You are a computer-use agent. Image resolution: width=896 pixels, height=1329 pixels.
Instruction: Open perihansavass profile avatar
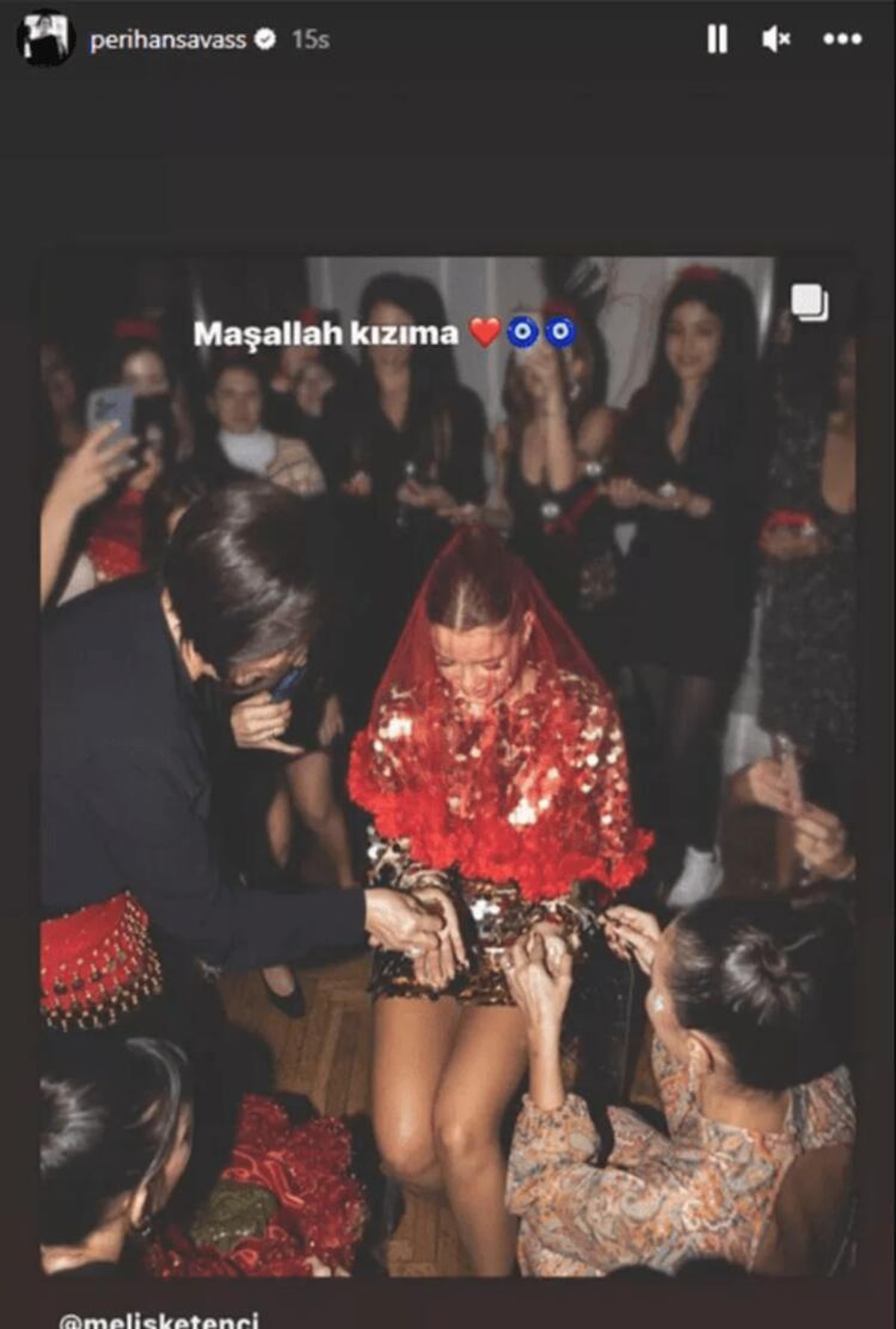pos(46,39)
